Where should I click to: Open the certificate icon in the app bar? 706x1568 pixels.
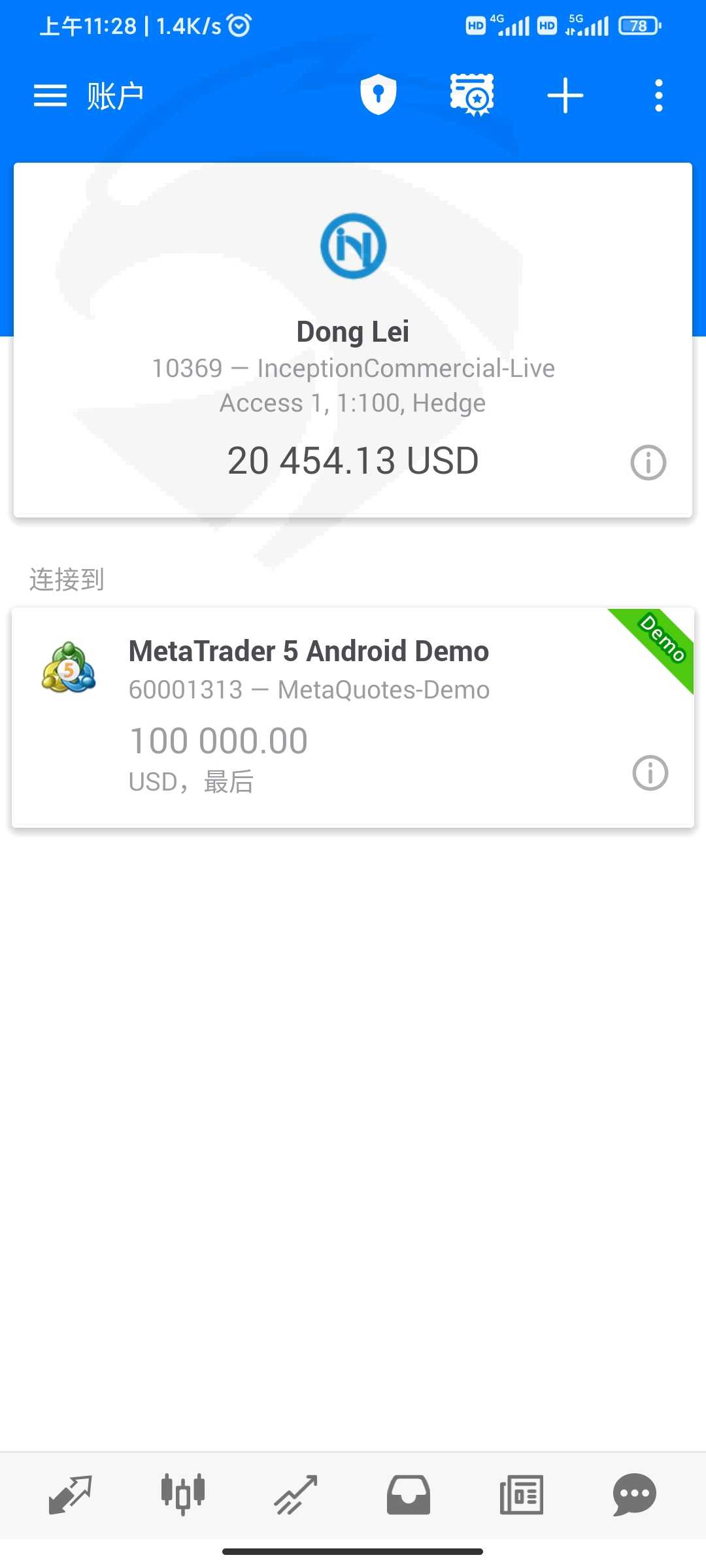[472, 95]
